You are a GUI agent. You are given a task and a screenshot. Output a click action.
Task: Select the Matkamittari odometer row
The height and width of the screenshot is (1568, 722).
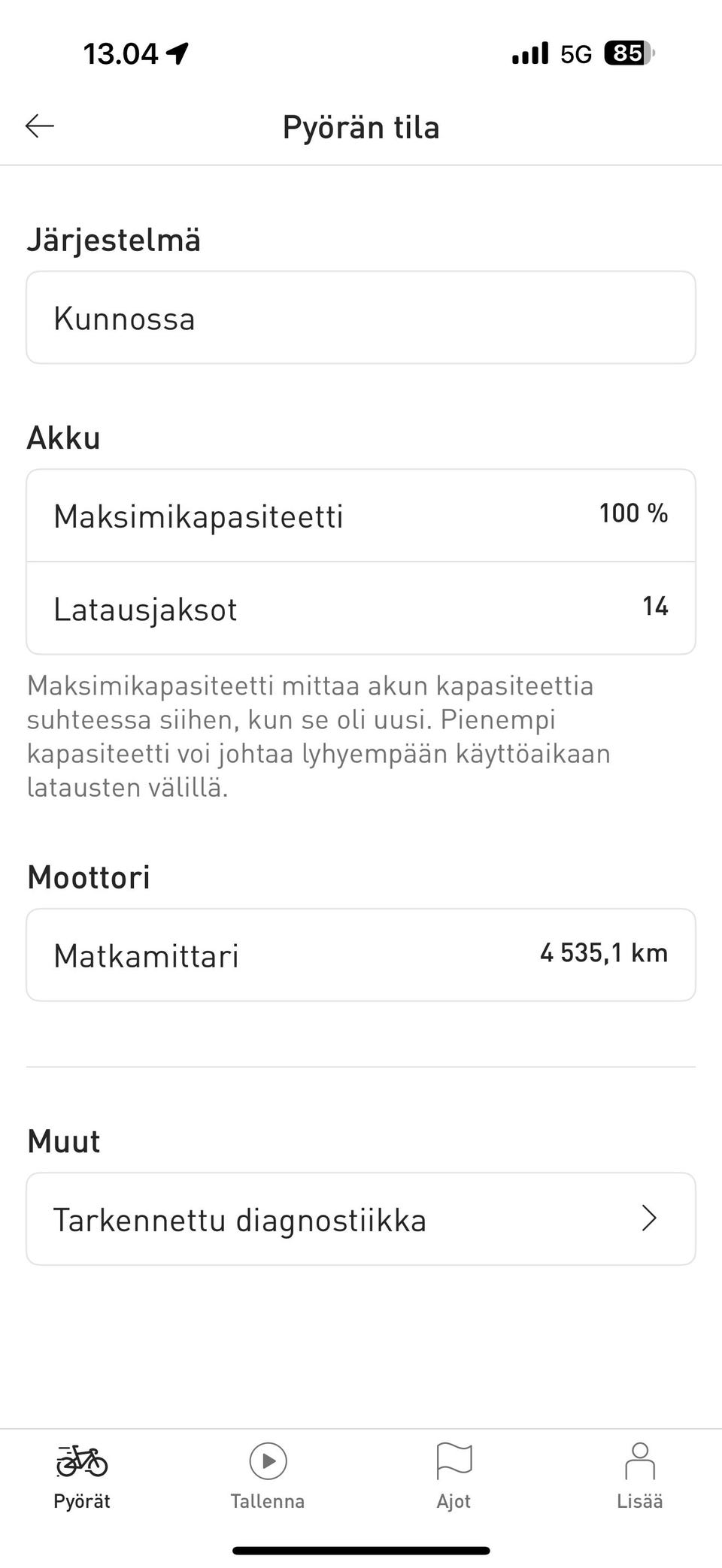coord(361,955)
